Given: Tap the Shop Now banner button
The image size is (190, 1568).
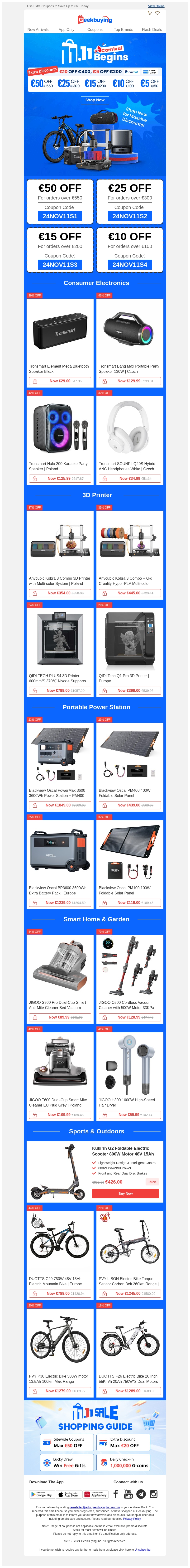Looking at the screenshot, I should point(95,100).
